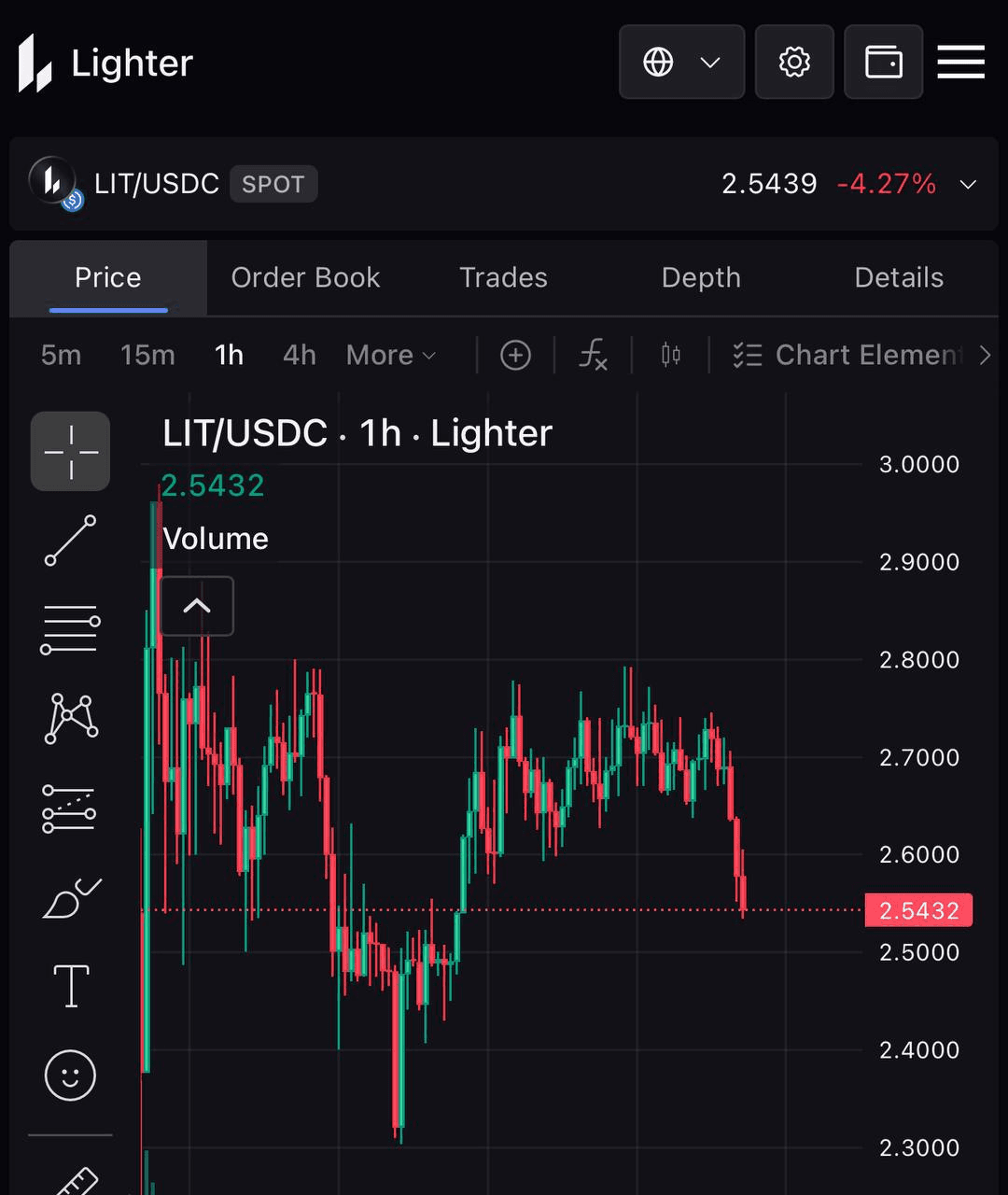The height and width of the screenshot is (1195, 1008).
Task: Select the 15m timeframe
Action: click(147, 355)
